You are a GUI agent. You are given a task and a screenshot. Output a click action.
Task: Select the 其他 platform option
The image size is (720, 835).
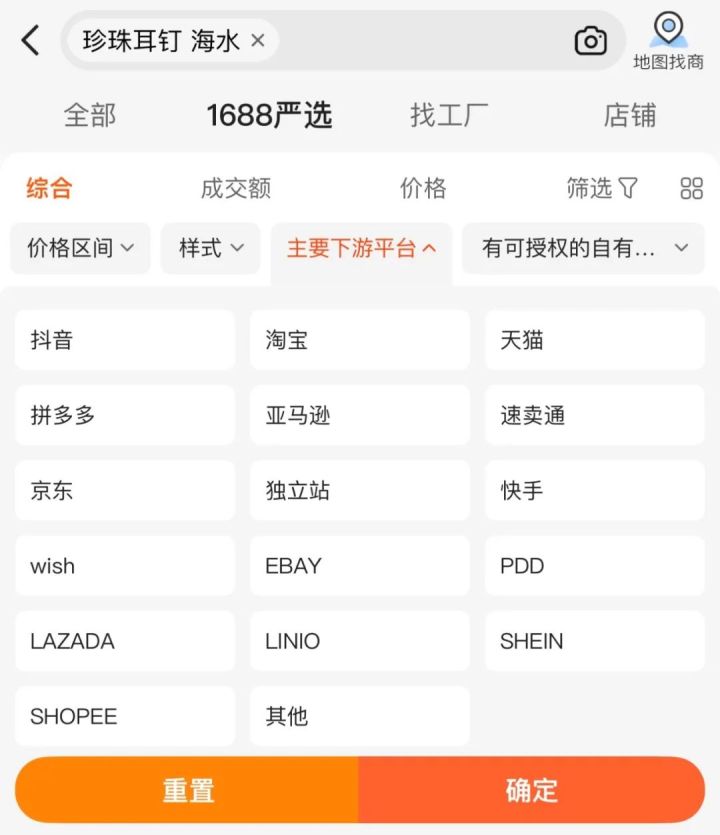(x=360, y=716)
